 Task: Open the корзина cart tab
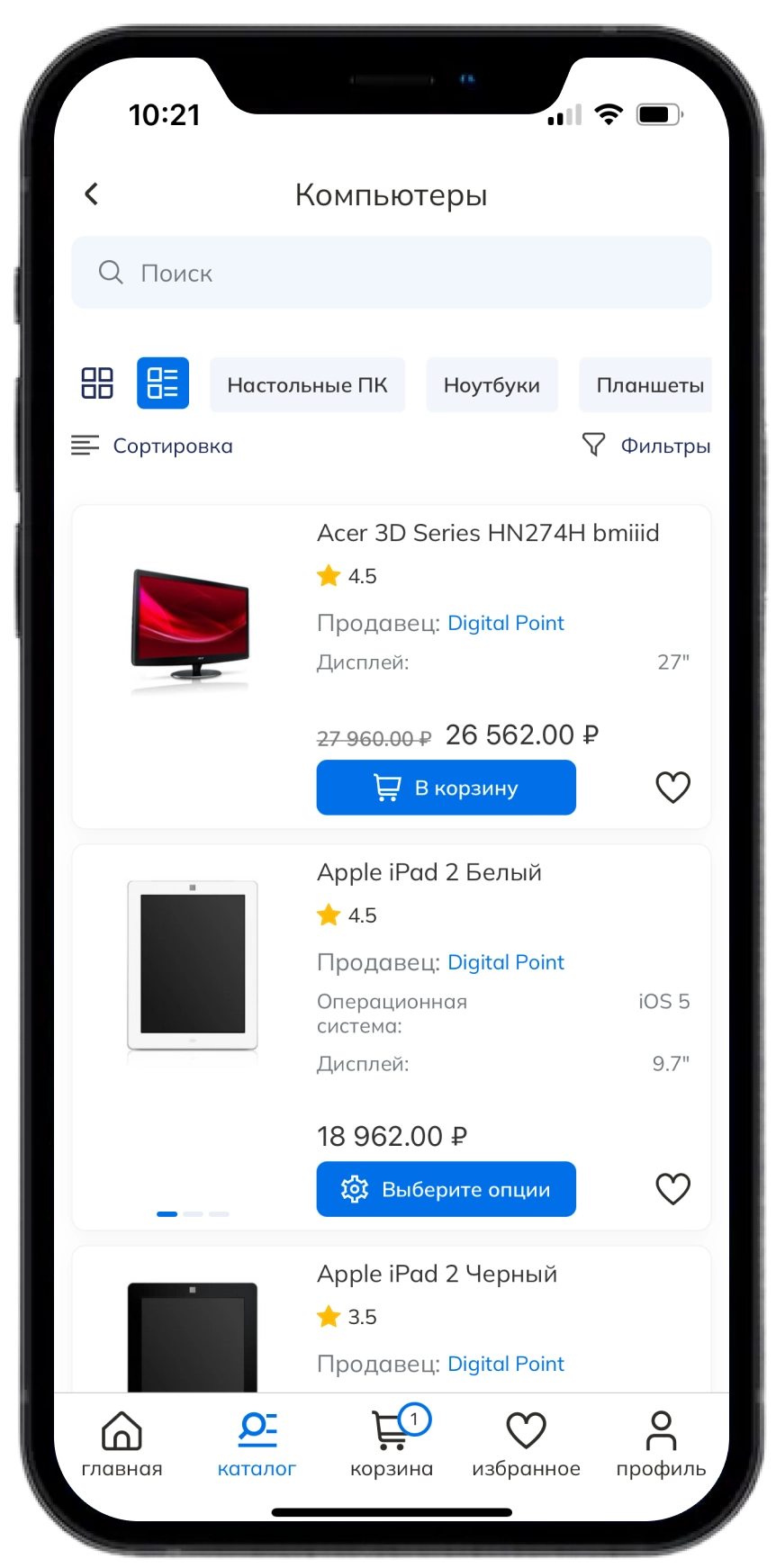392,1443
